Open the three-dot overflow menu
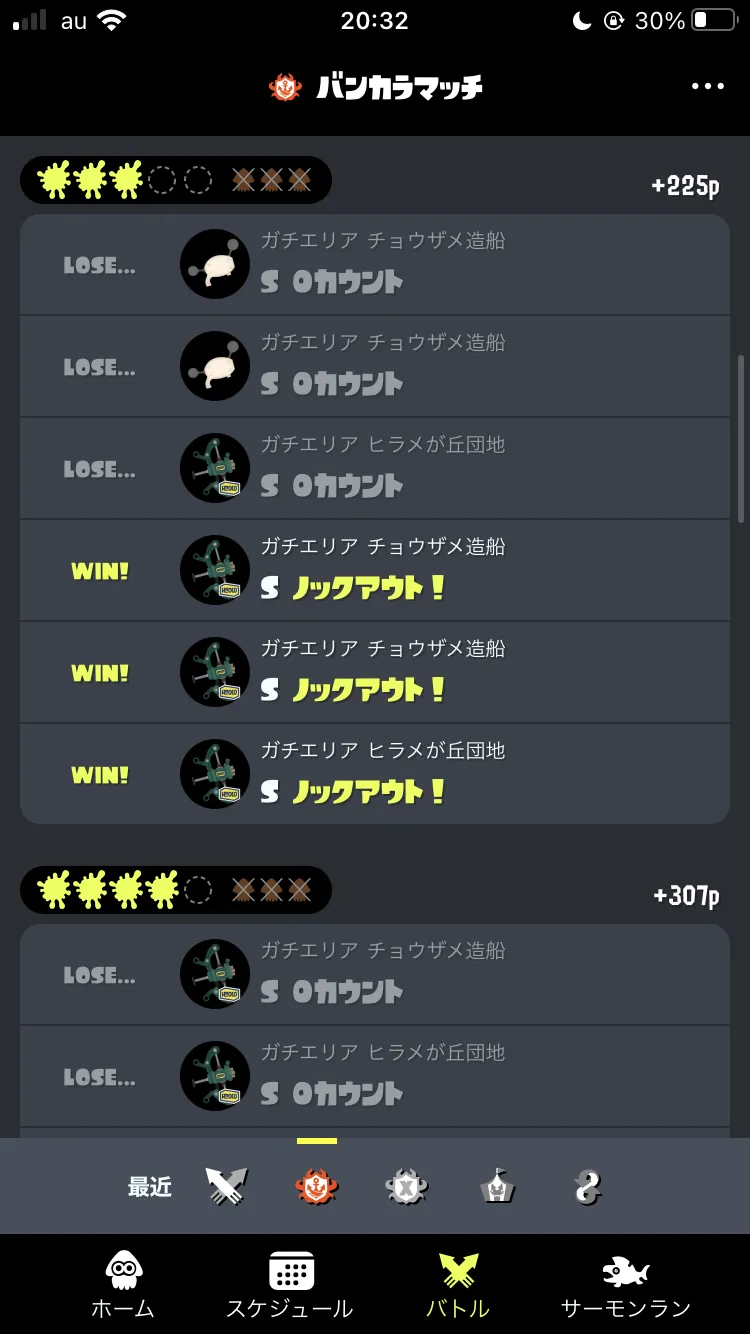 [707, 87]
